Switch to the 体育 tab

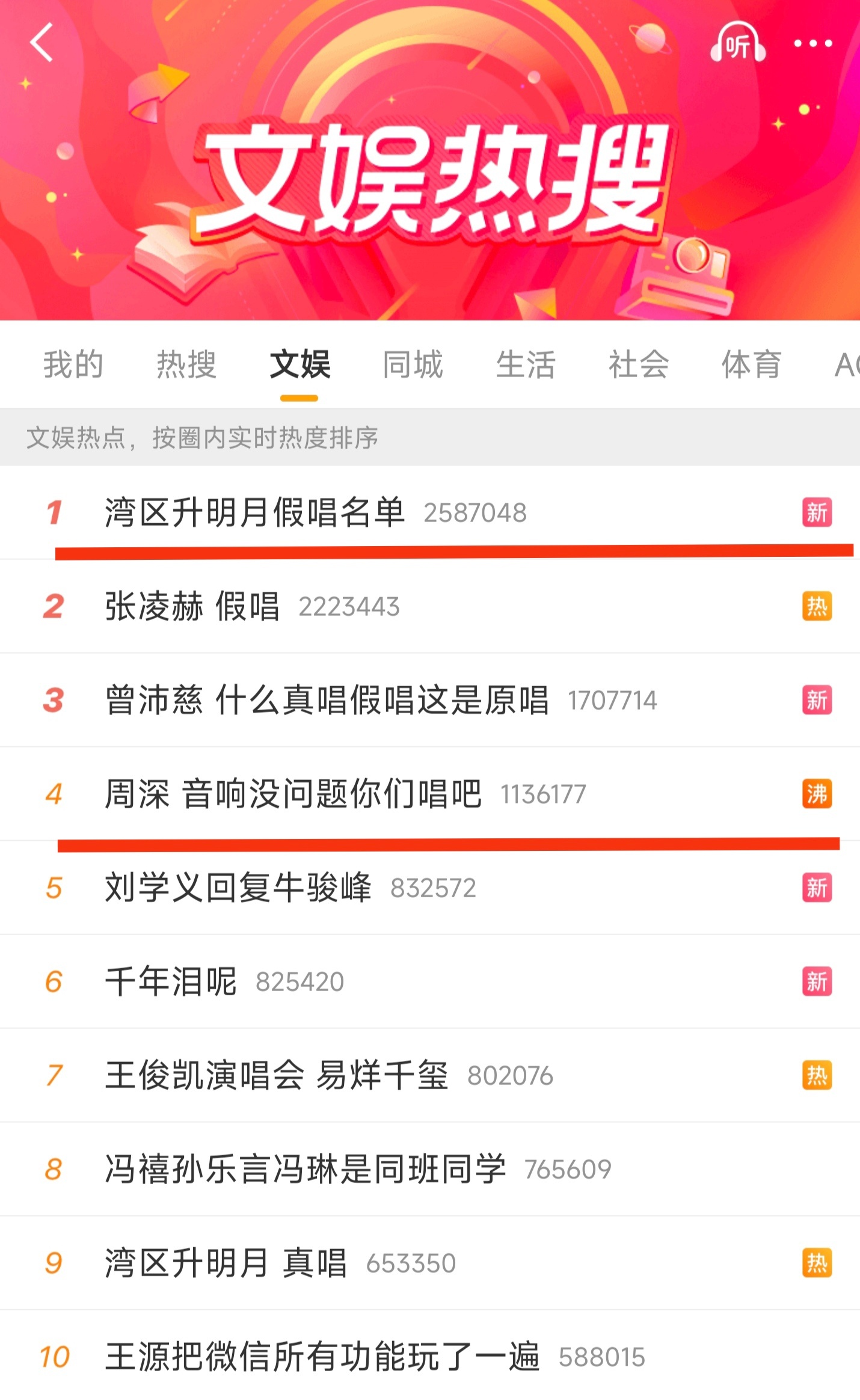752,364
